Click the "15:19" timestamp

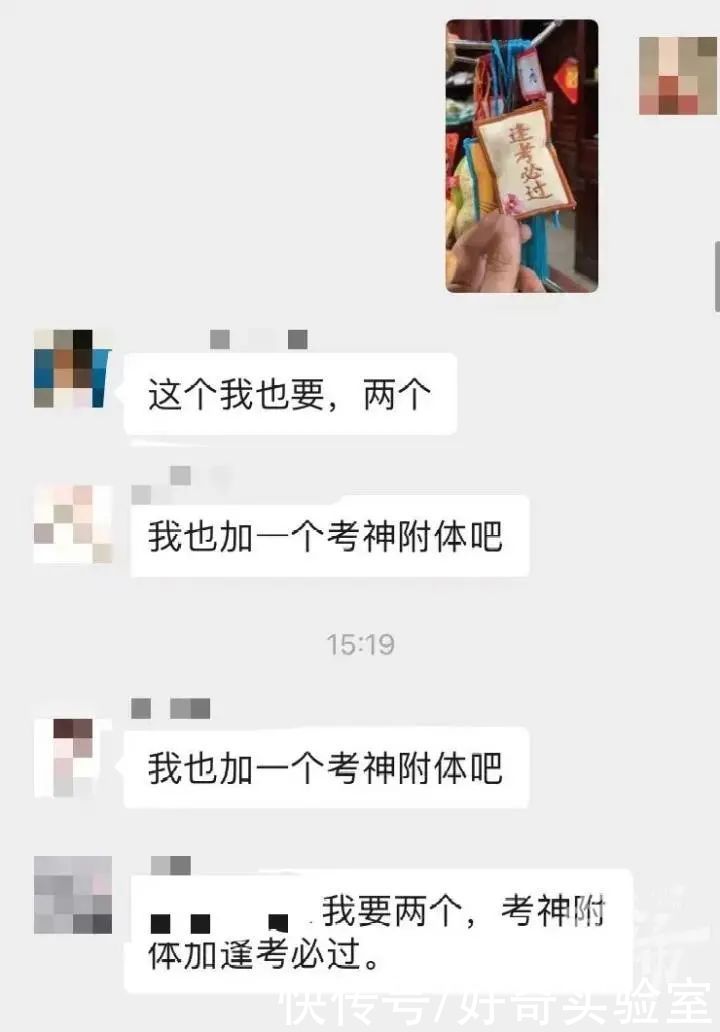(x=360, y=645)
